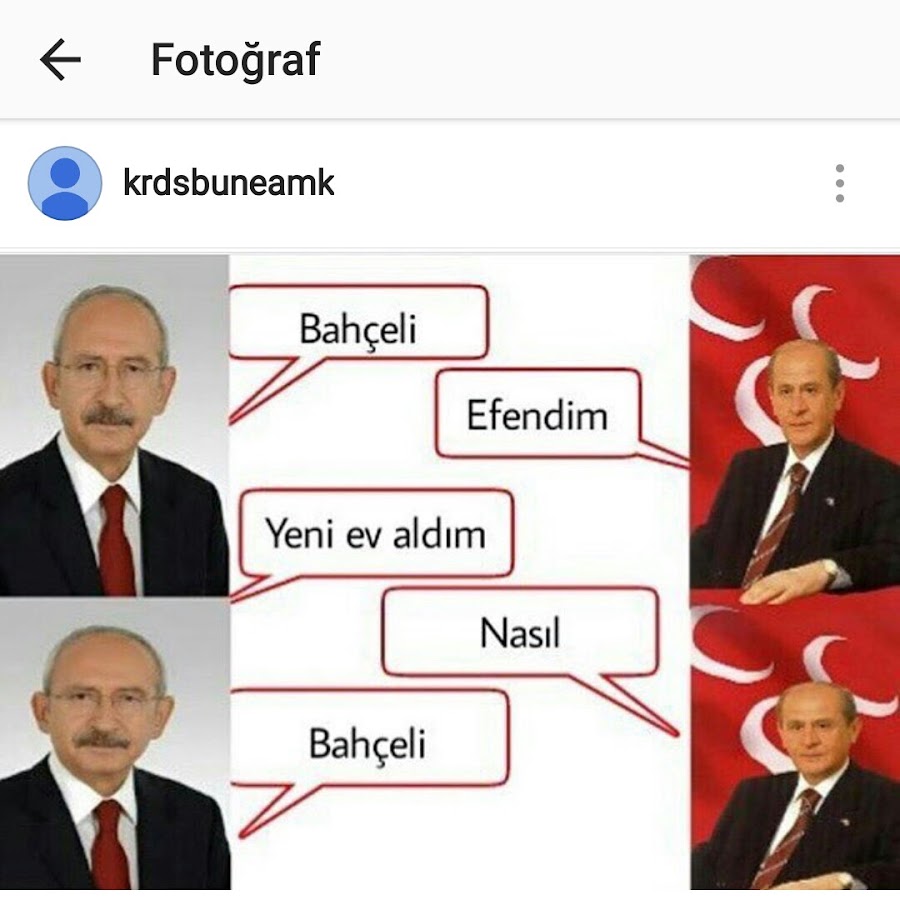Open the krdsbuneamk profile avatar
The width and height of the screenshot is (900, 900).
[65, 183]
